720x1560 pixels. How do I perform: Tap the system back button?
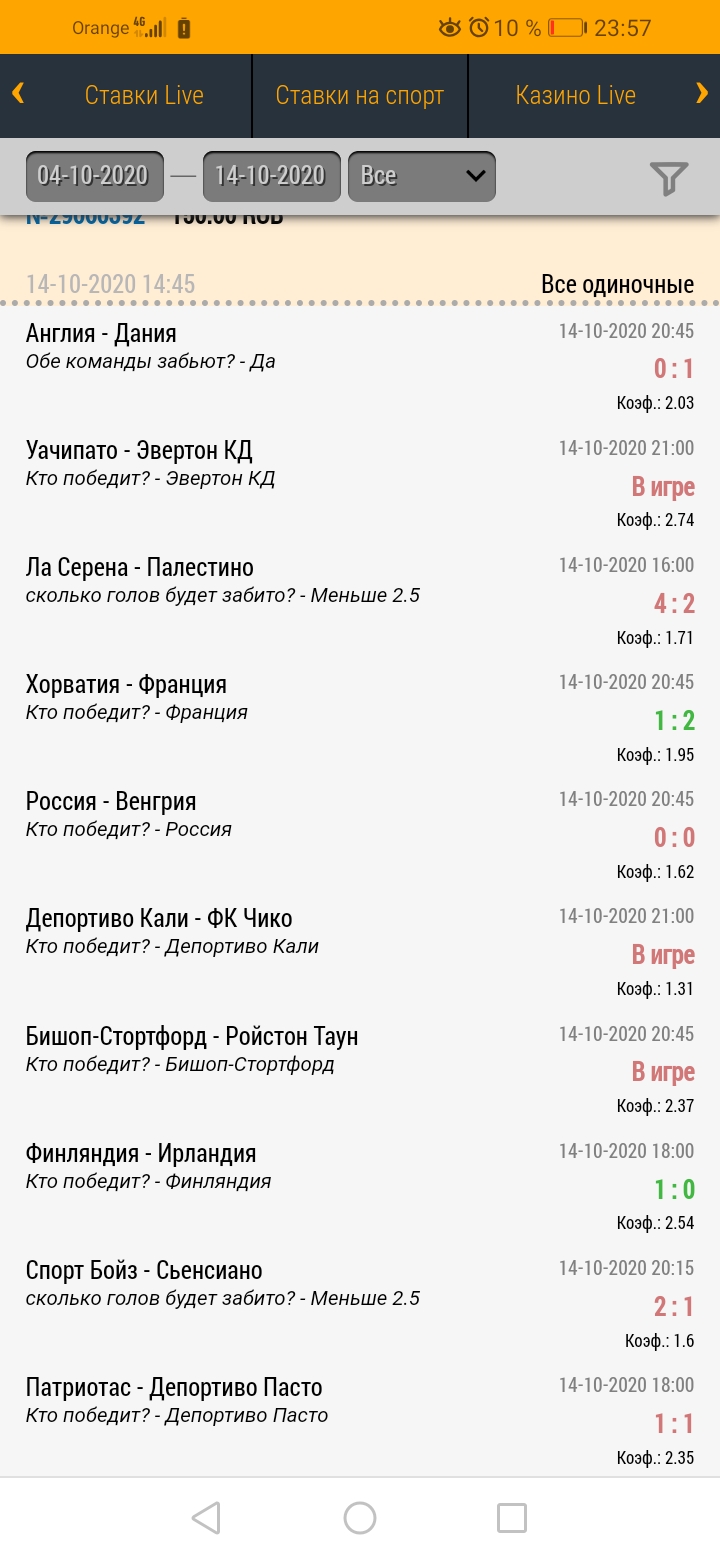[x=206, y=1518]
